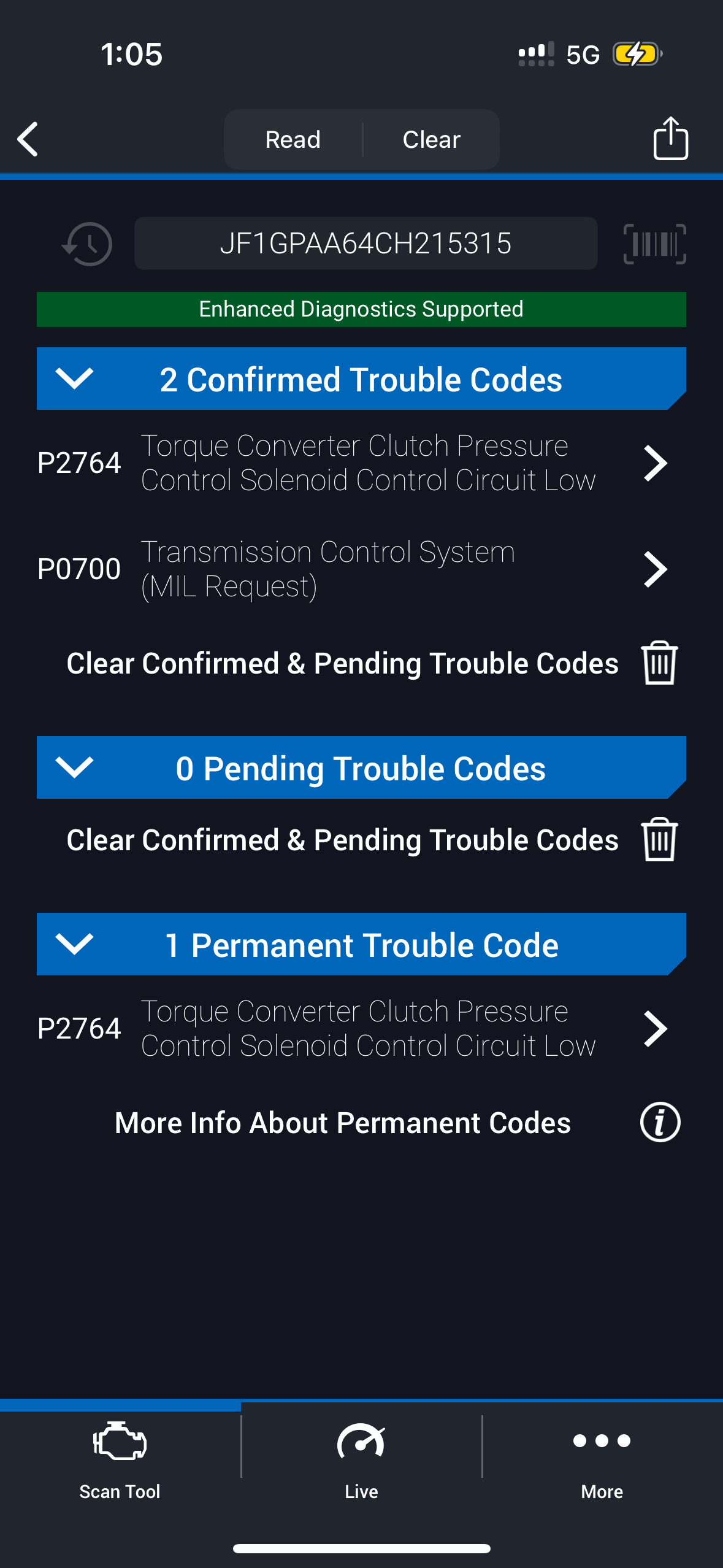
Task: Open VIN history clock icon
Action: pos(87,244)
